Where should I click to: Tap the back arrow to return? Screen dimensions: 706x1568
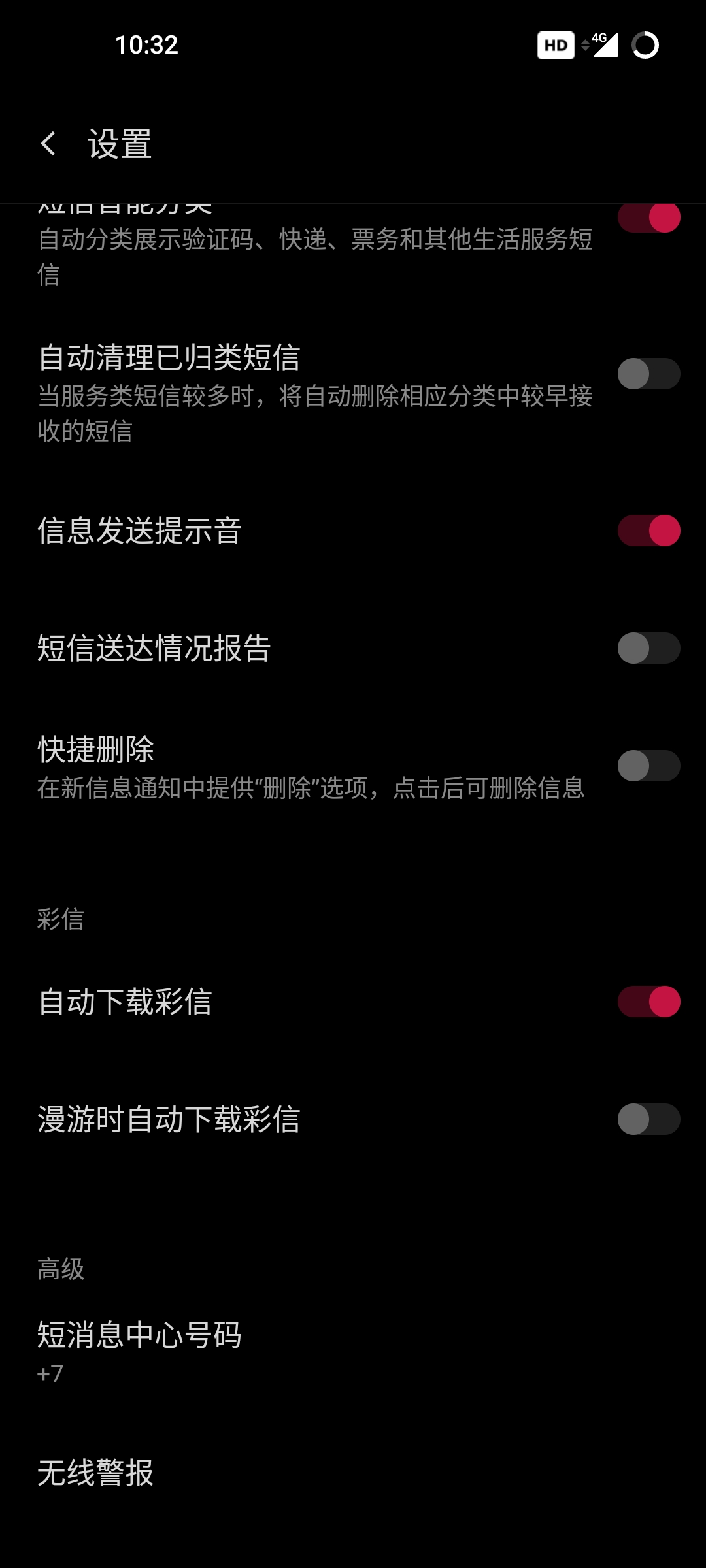coord(49,145)
